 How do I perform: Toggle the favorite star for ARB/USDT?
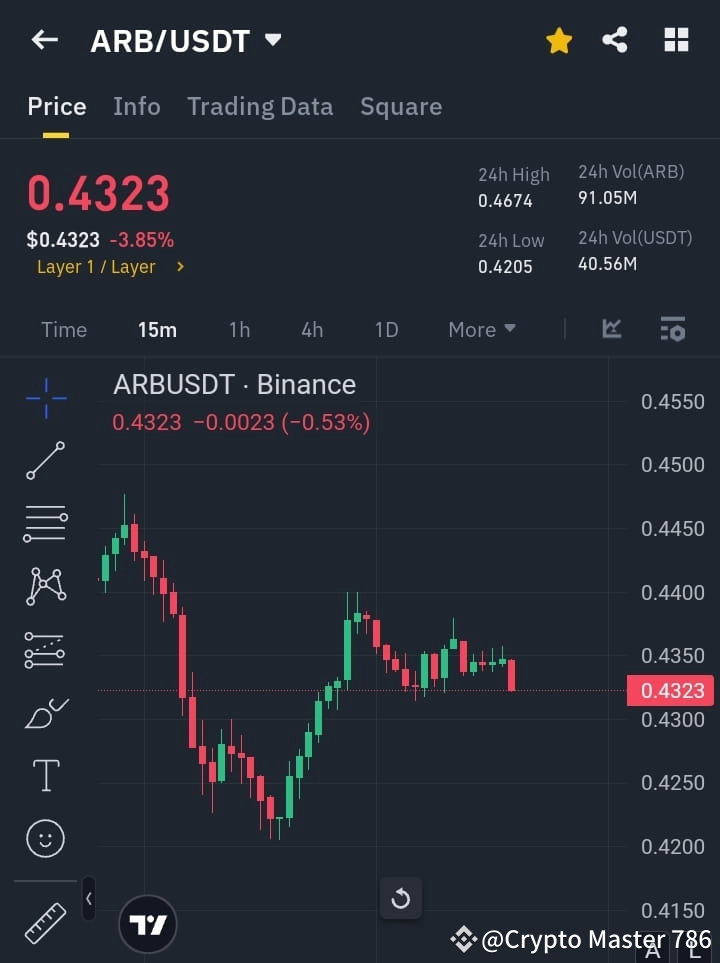[x=559, y=40]
